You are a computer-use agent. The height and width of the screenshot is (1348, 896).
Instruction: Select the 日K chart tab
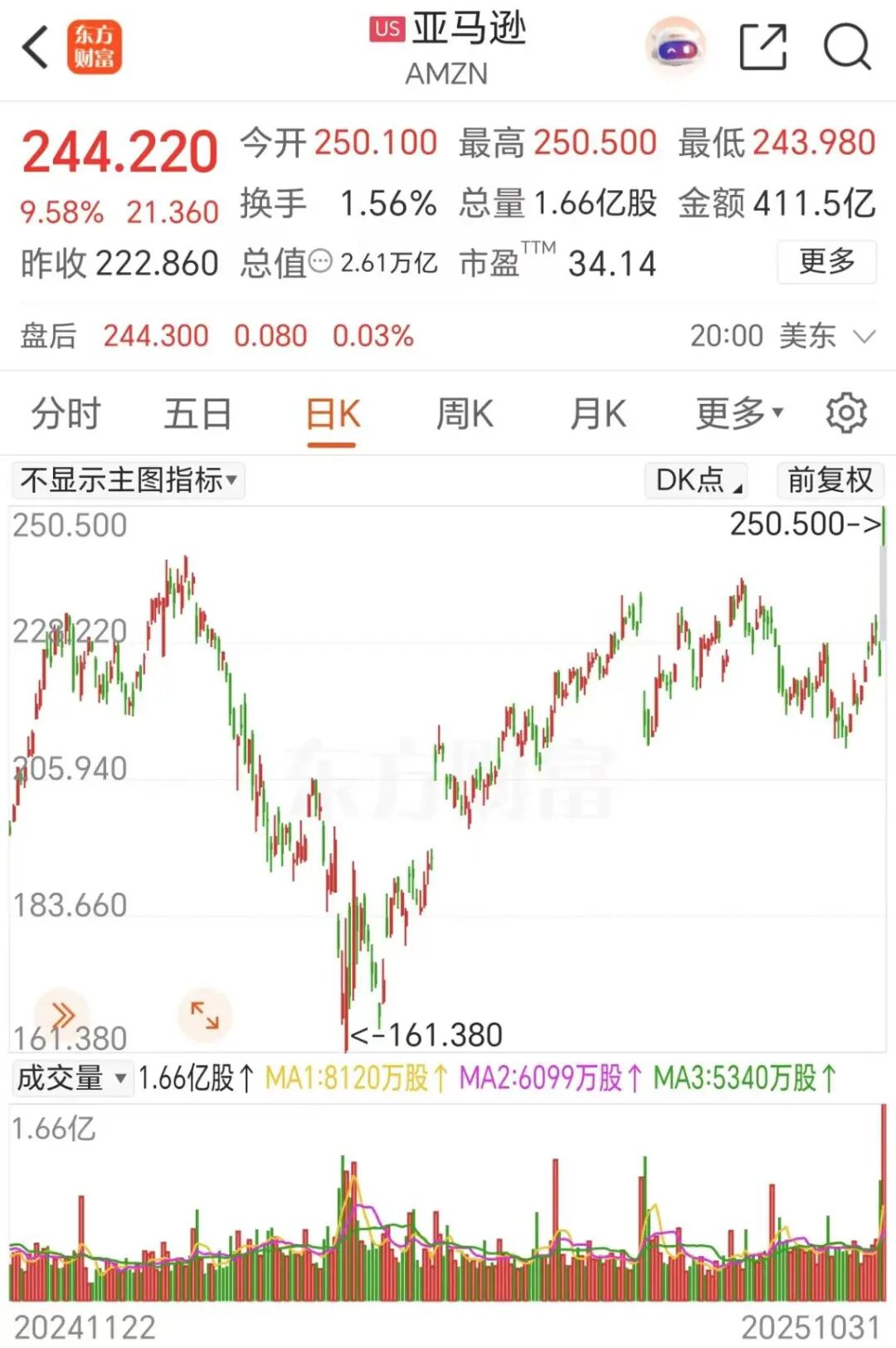pyautogui.click(x=332, y=413)
